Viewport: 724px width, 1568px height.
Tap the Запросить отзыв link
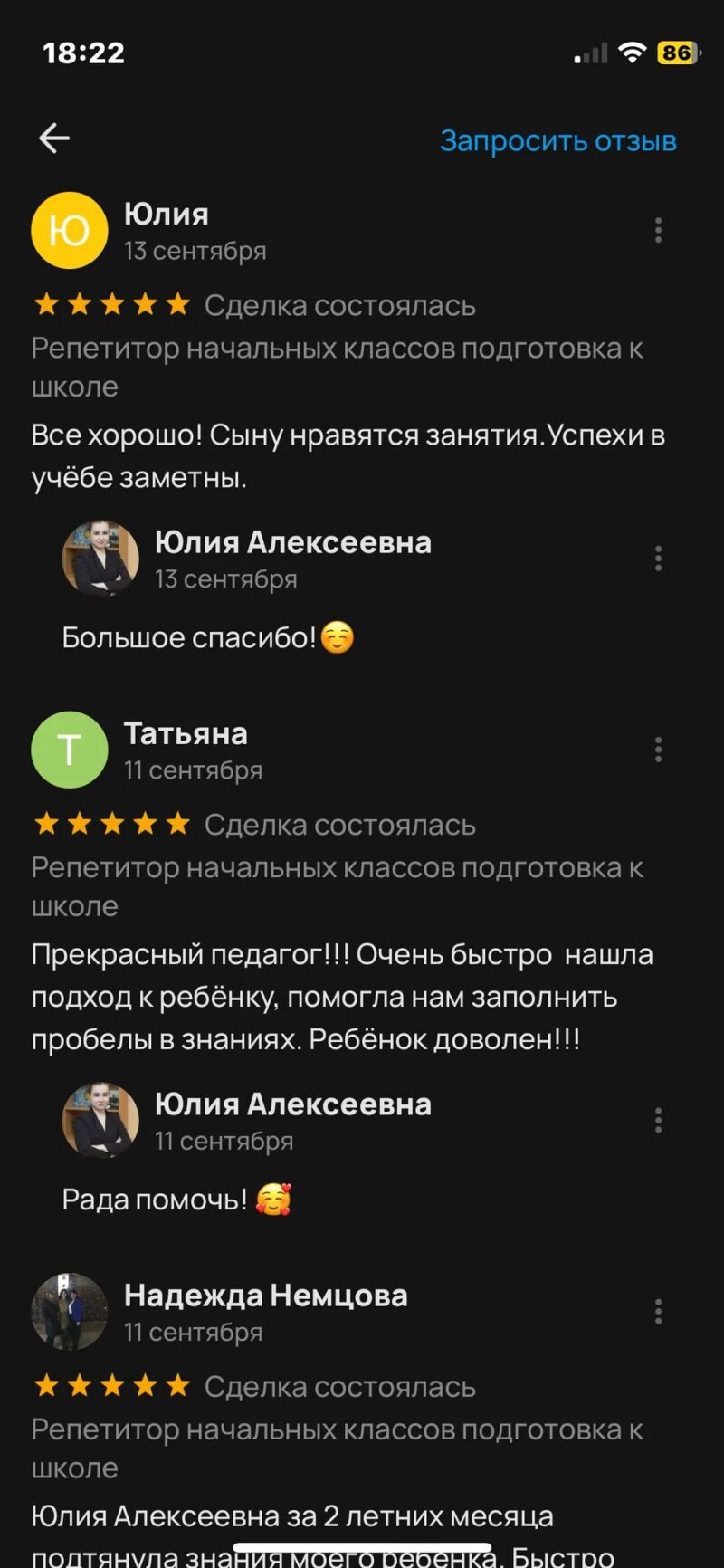pyautogui.click(x=557, y=141)
